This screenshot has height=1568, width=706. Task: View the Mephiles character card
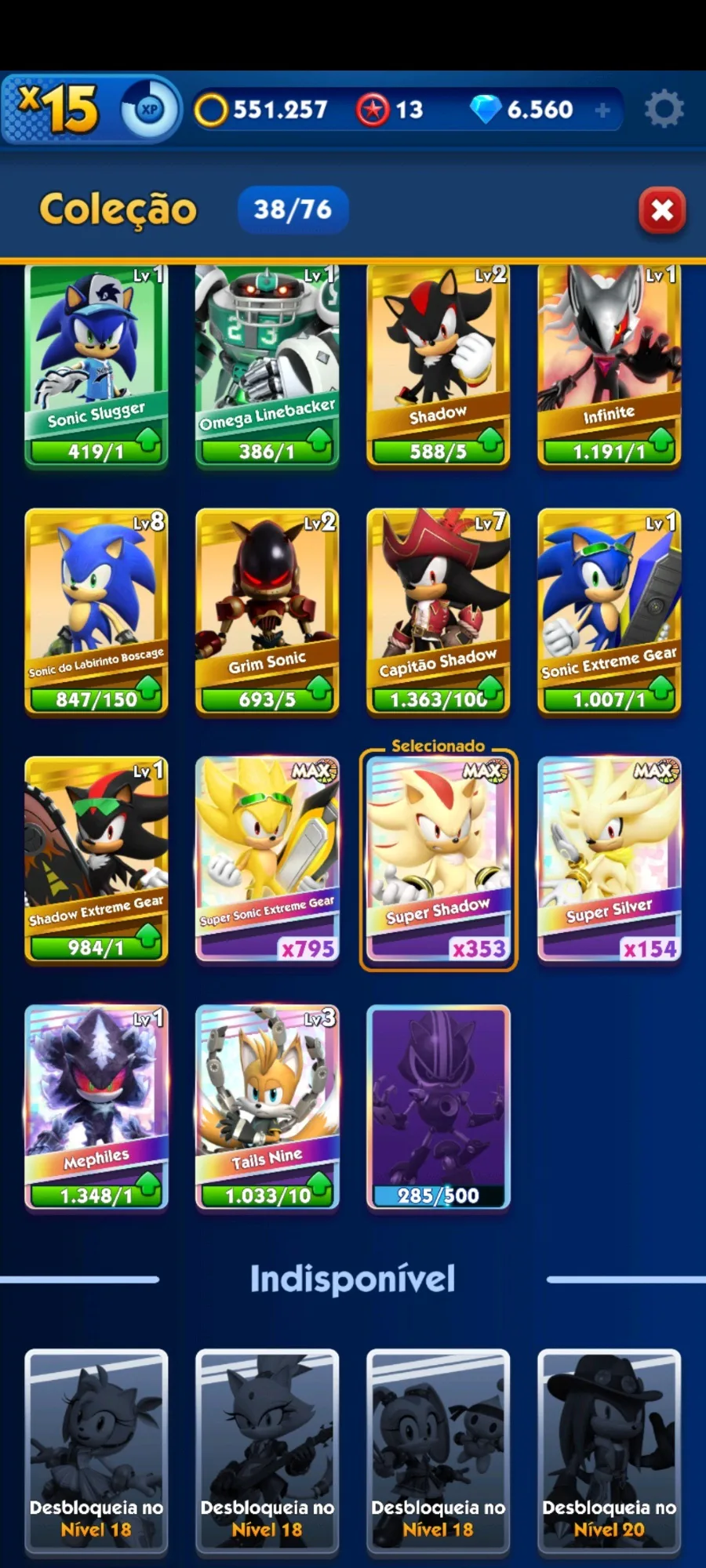click(x=96, y=1105)
